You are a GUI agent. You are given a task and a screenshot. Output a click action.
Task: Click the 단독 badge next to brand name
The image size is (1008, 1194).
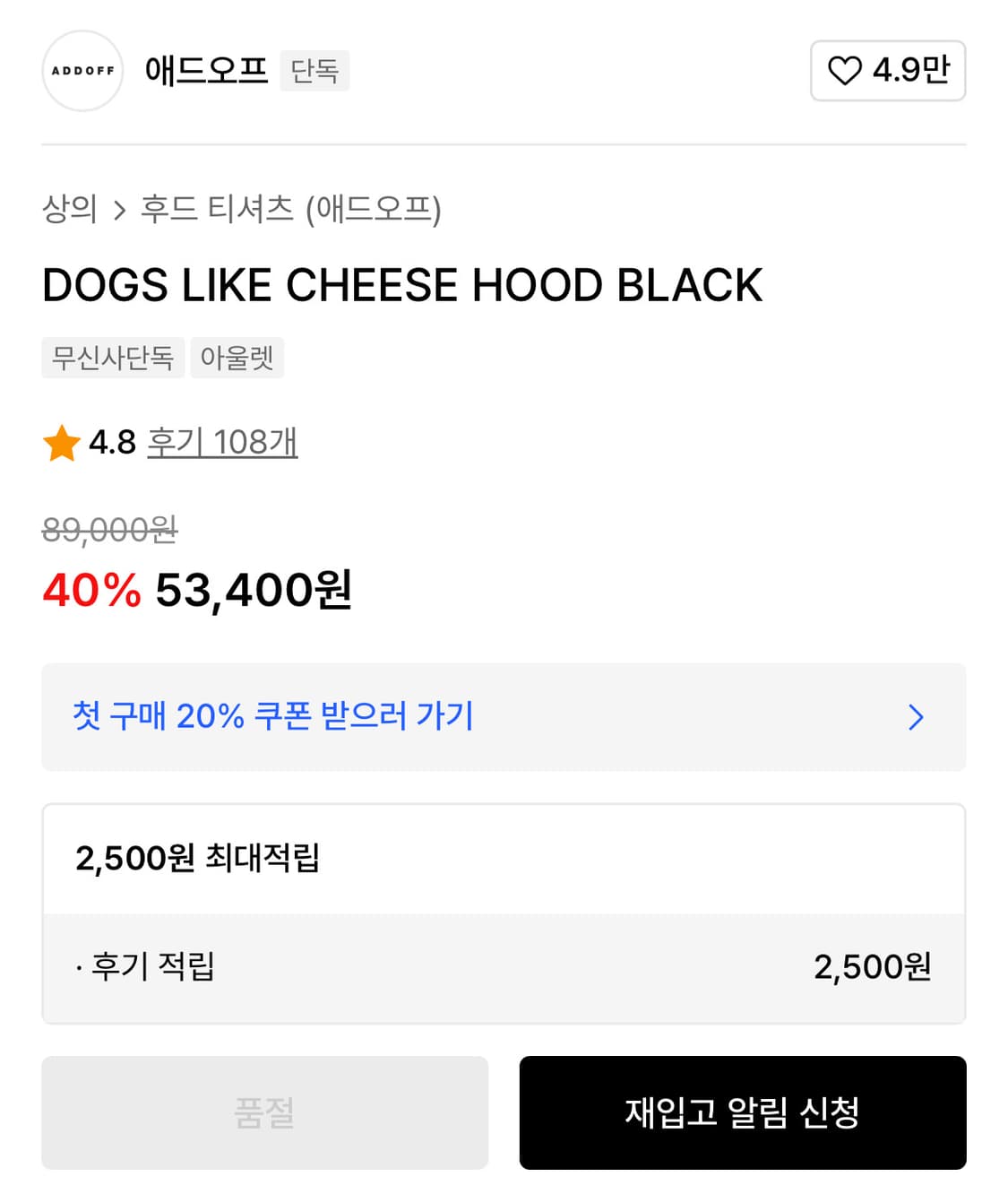coord(314,71)
